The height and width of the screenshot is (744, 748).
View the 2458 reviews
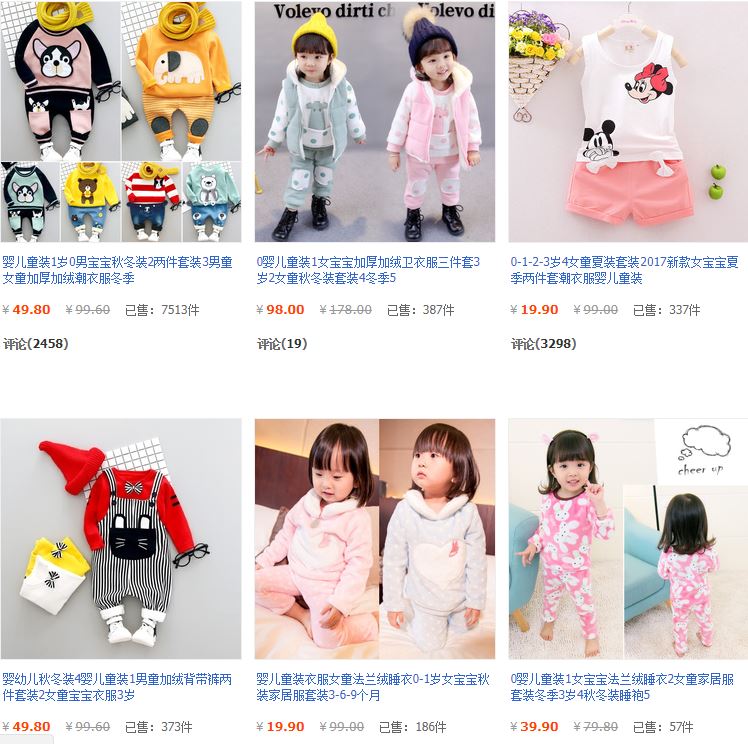tap(34, 344)
